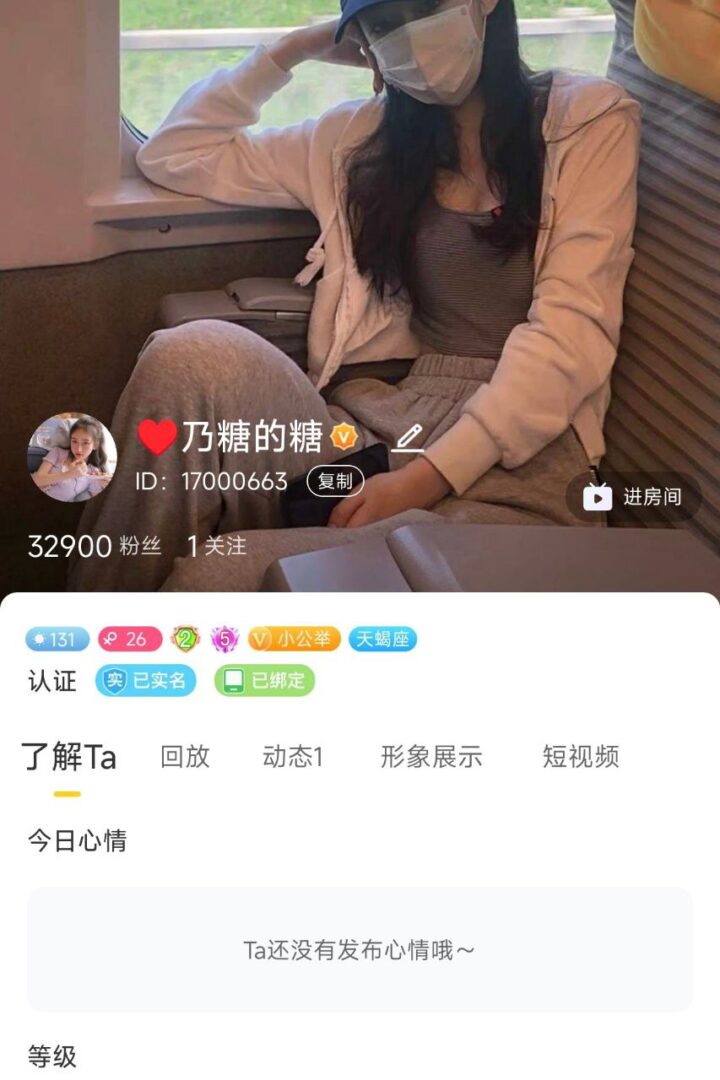
Task: Copy the user ID with 复制
Action: [335, 481]
